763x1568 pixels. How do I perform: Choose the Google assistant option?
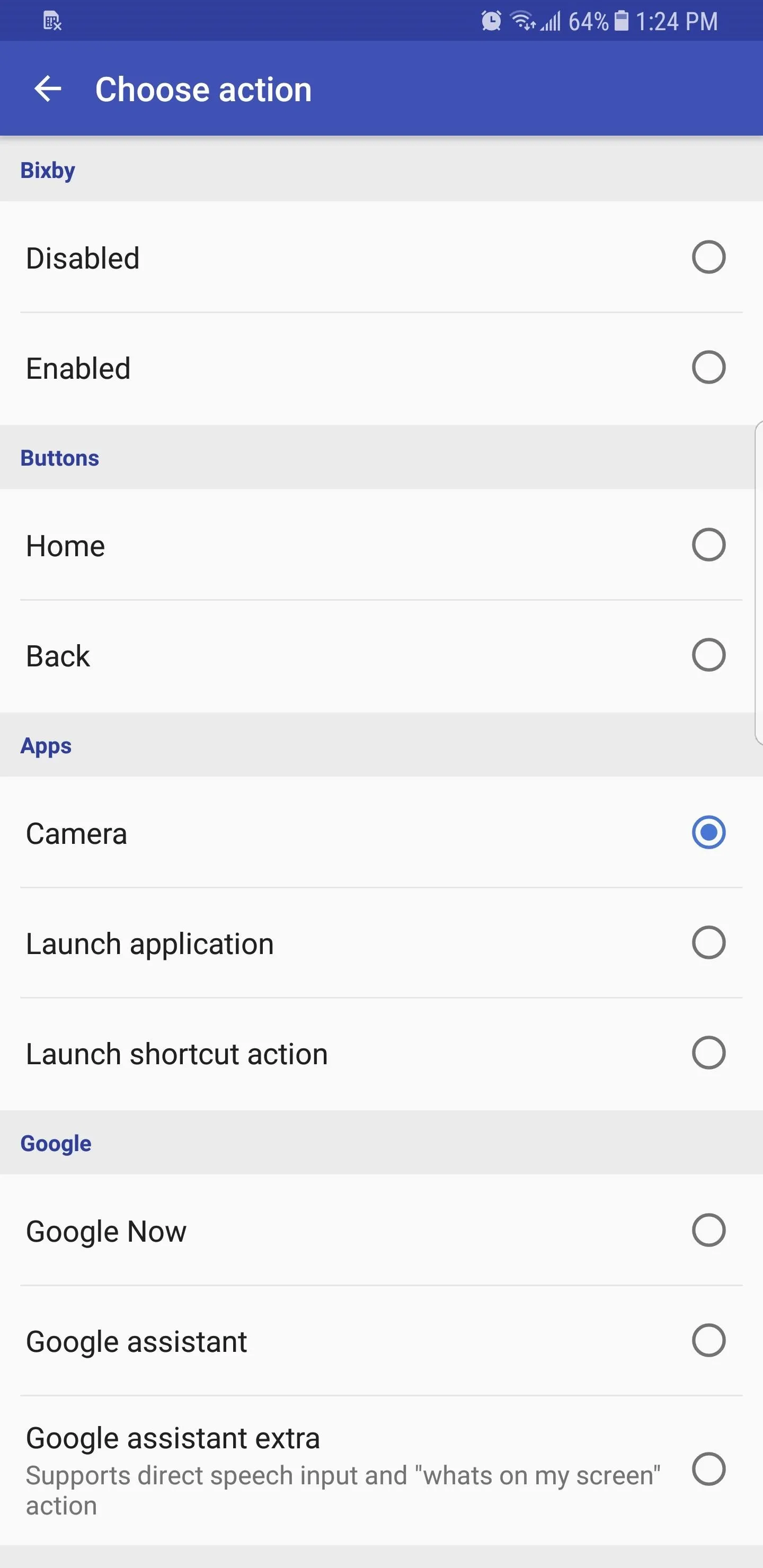(381, 1341)
